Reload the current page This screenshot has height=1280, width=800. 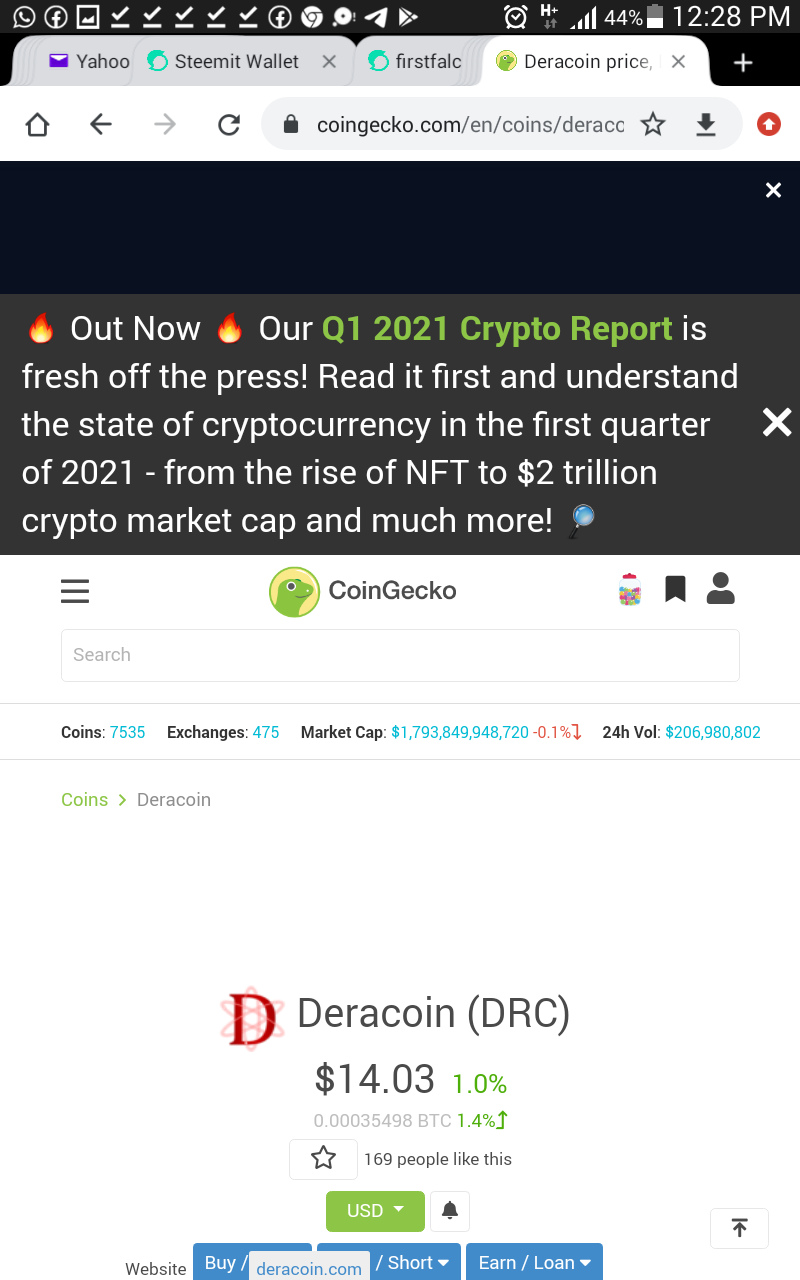pos(229,124)
